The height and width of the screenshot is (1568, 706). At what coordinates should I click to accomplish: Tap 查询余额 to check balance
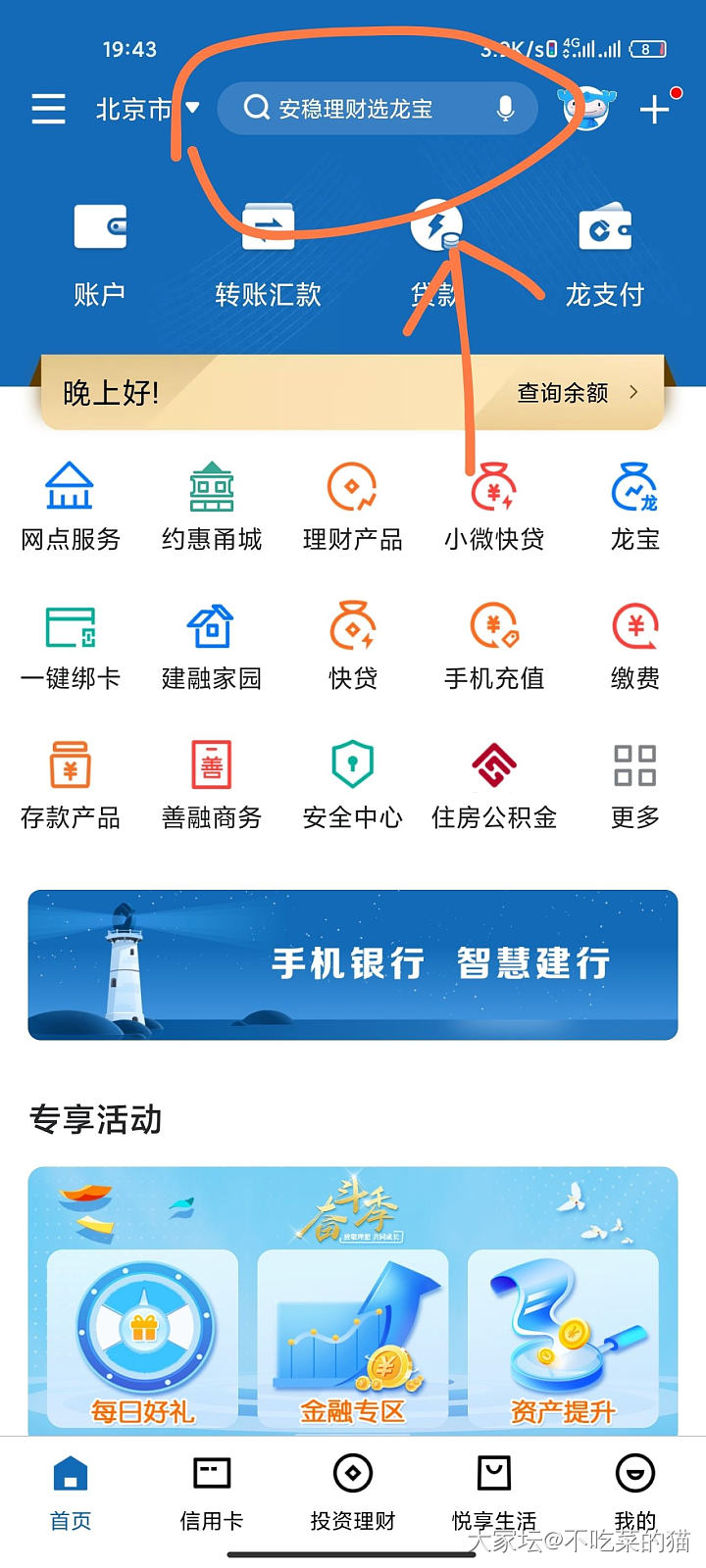[578, 393]
